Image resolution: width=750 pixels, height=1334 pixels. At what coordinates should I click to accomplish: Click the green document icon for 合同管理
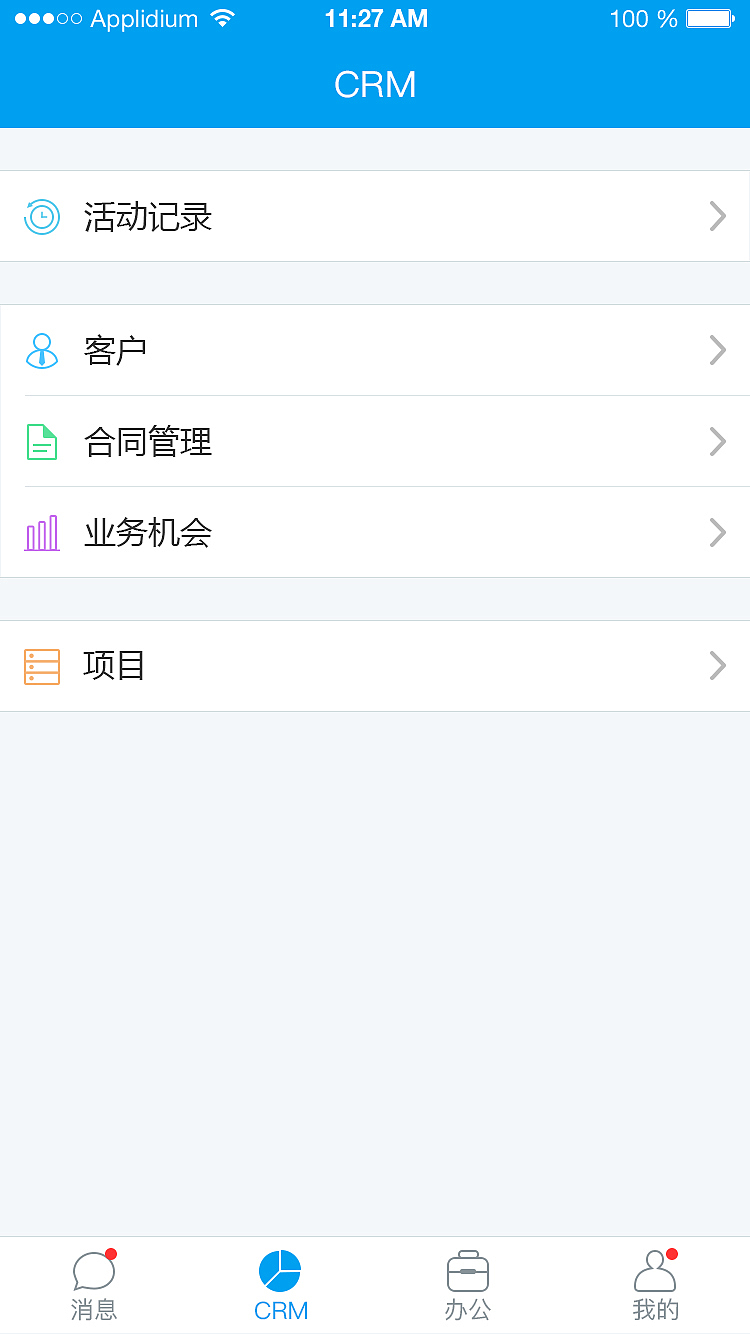pos(41,441)
